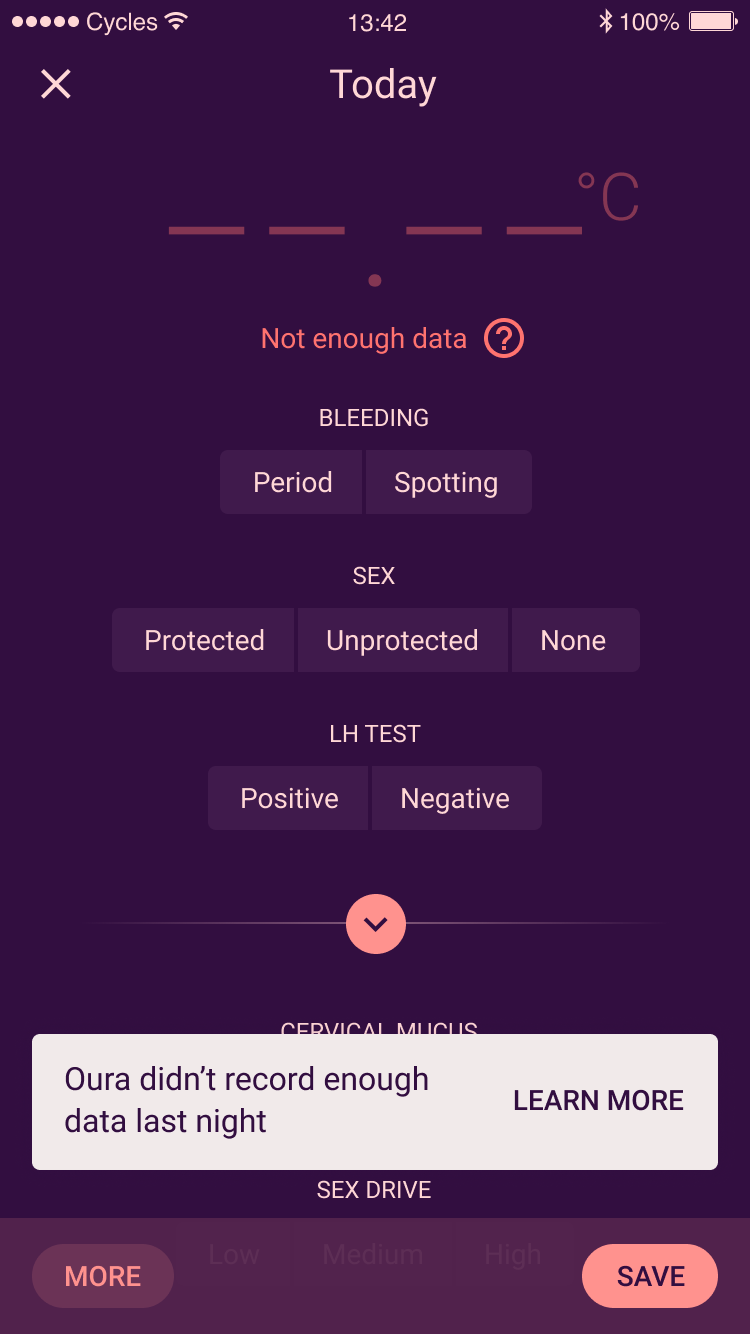Viewport: 750px width, 1334px height.
Task: Tap Learn More on the Oura notice
Action: click(x=598, y=1101)
